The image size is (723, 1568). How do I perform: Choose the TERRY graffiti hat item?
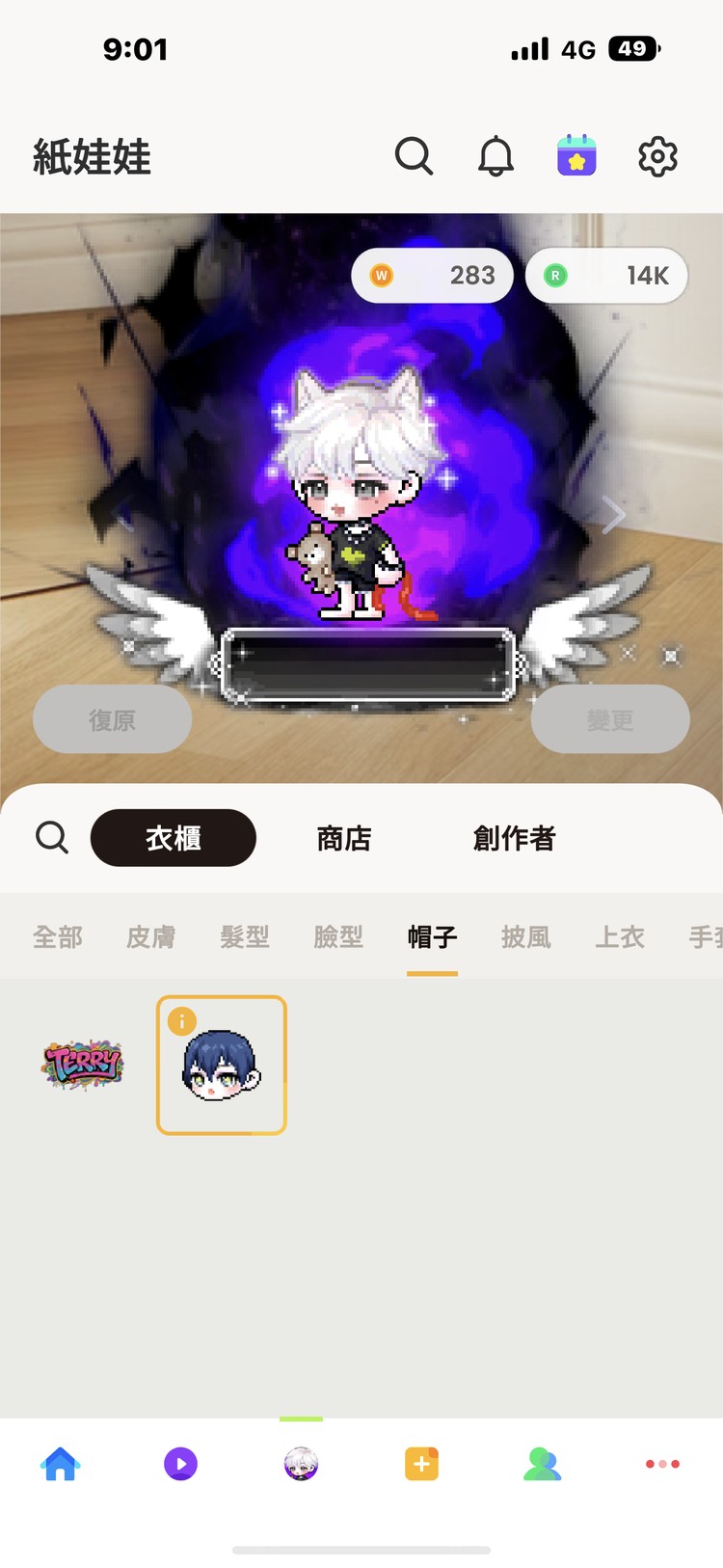click(83, 1065)
